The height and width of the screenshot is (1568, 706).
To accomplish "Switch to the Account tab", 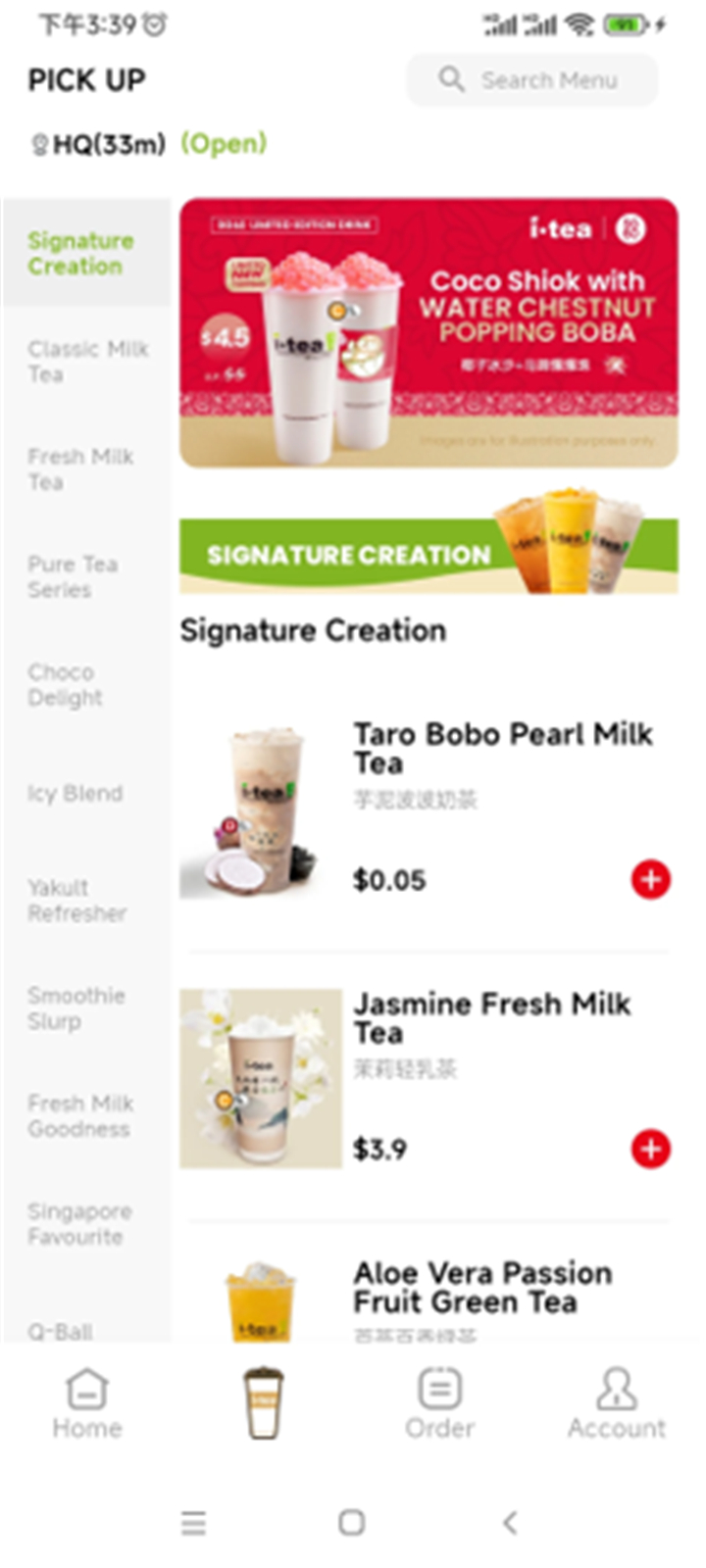I will pos(616,1403).
